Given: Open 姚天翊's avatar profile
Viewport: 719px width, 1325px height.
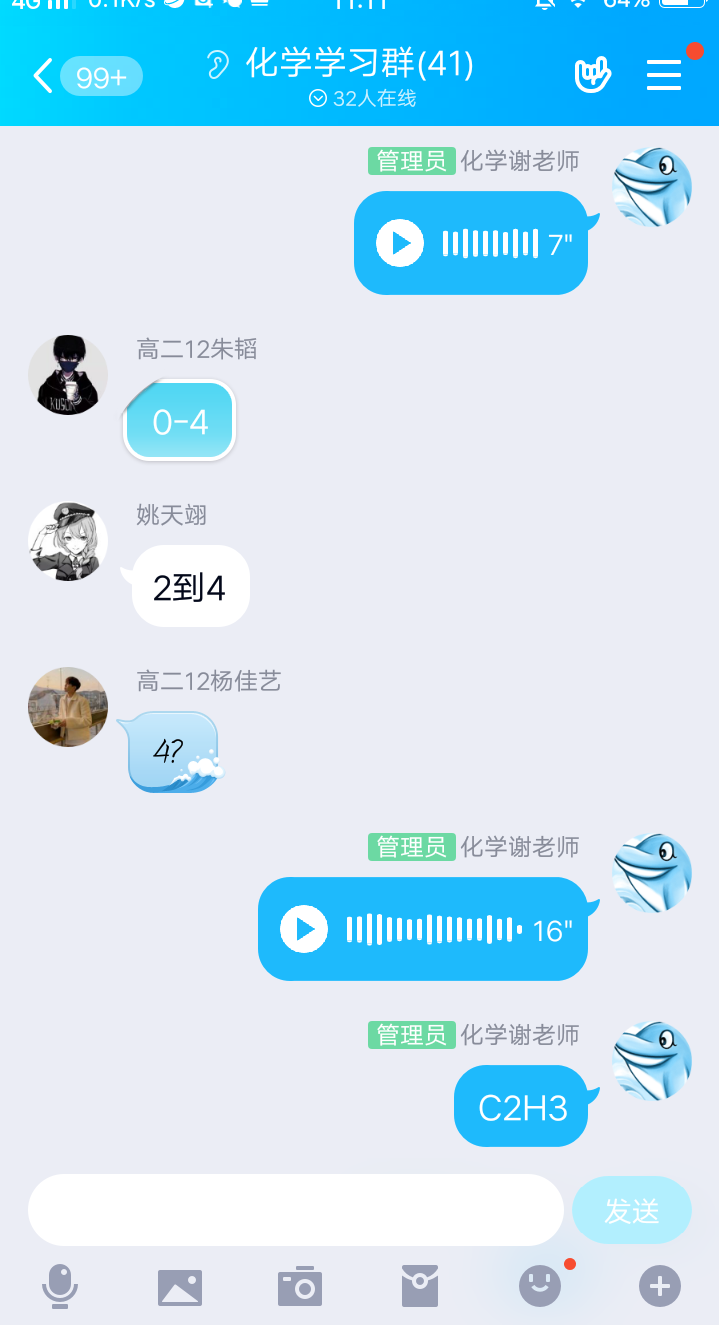Looking at the screenshot, I should click(x=68, y=541).
